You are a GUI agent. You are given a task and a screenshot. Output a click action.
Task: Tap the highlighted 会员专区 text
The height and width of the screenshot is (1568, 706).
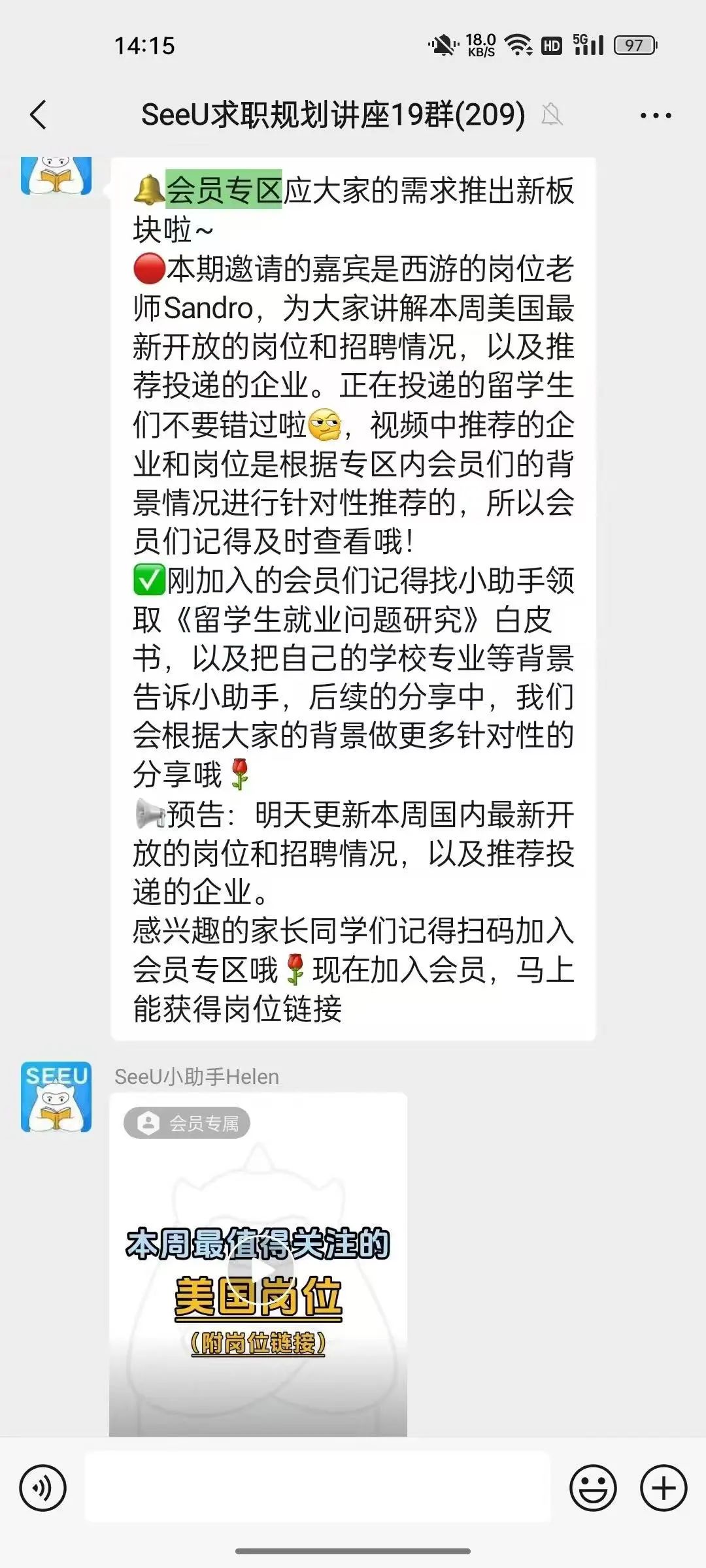224,189
